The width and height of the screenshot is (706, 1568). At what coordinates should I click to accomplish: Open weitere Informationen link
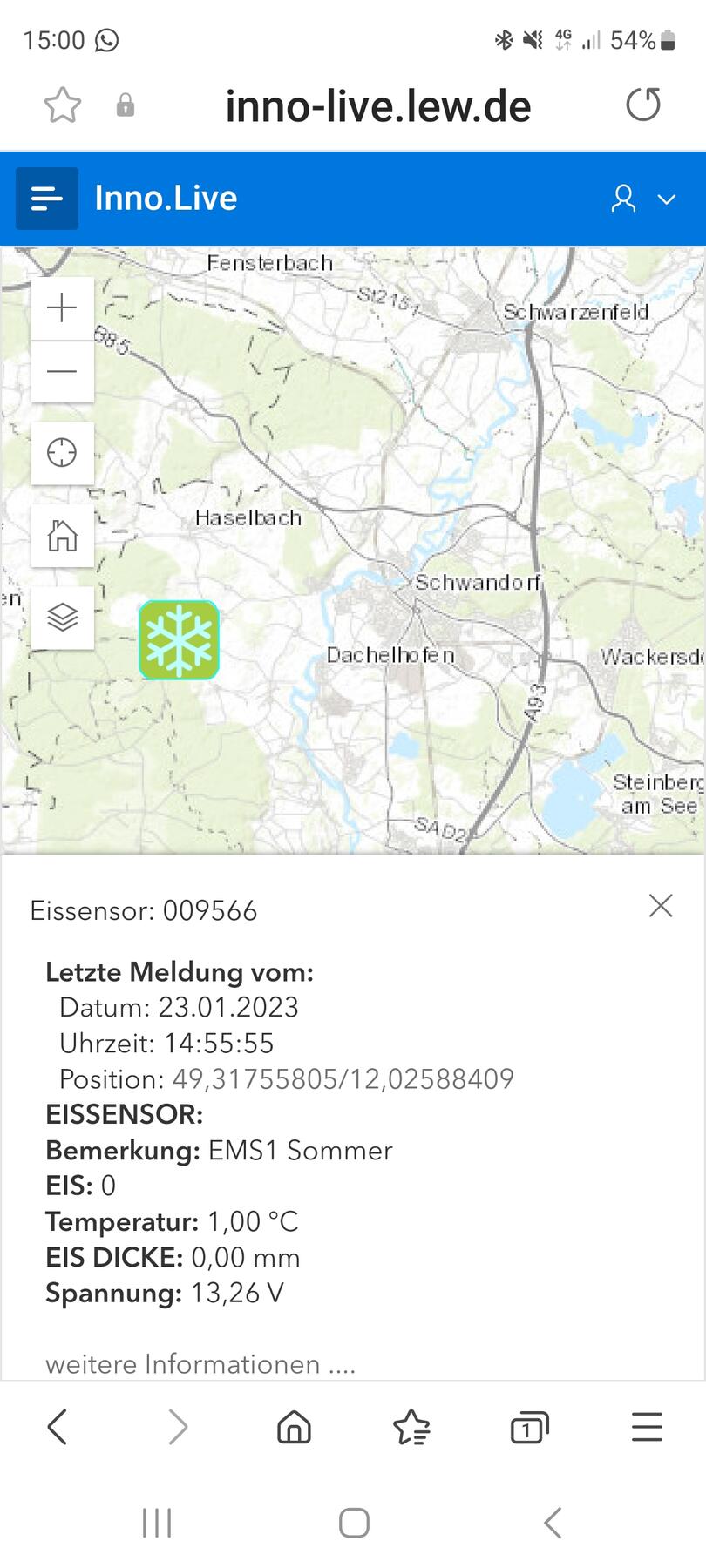coord(200,1363)
